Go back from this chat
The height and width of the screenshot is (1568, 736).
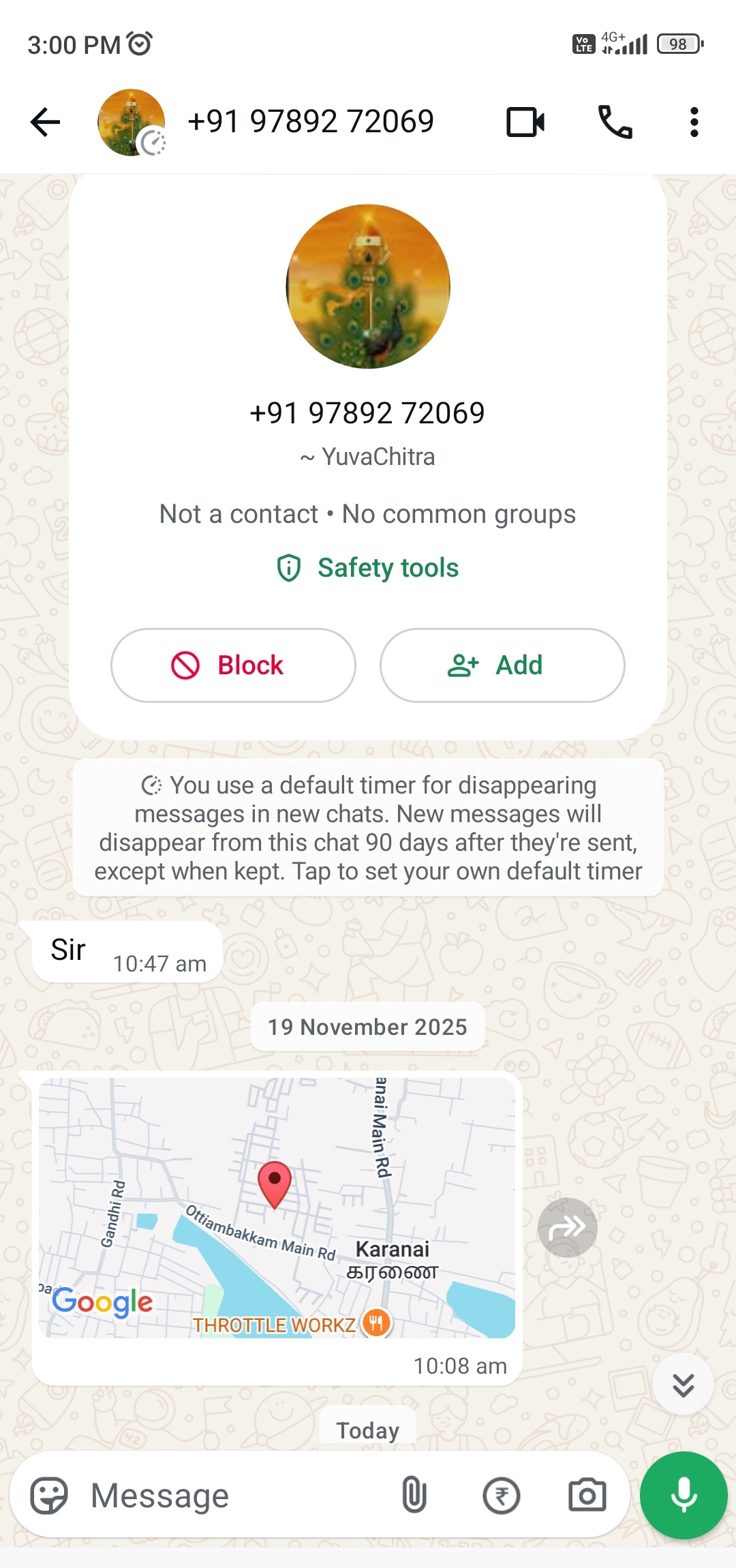pyautogui.click(x=46, y=123)
